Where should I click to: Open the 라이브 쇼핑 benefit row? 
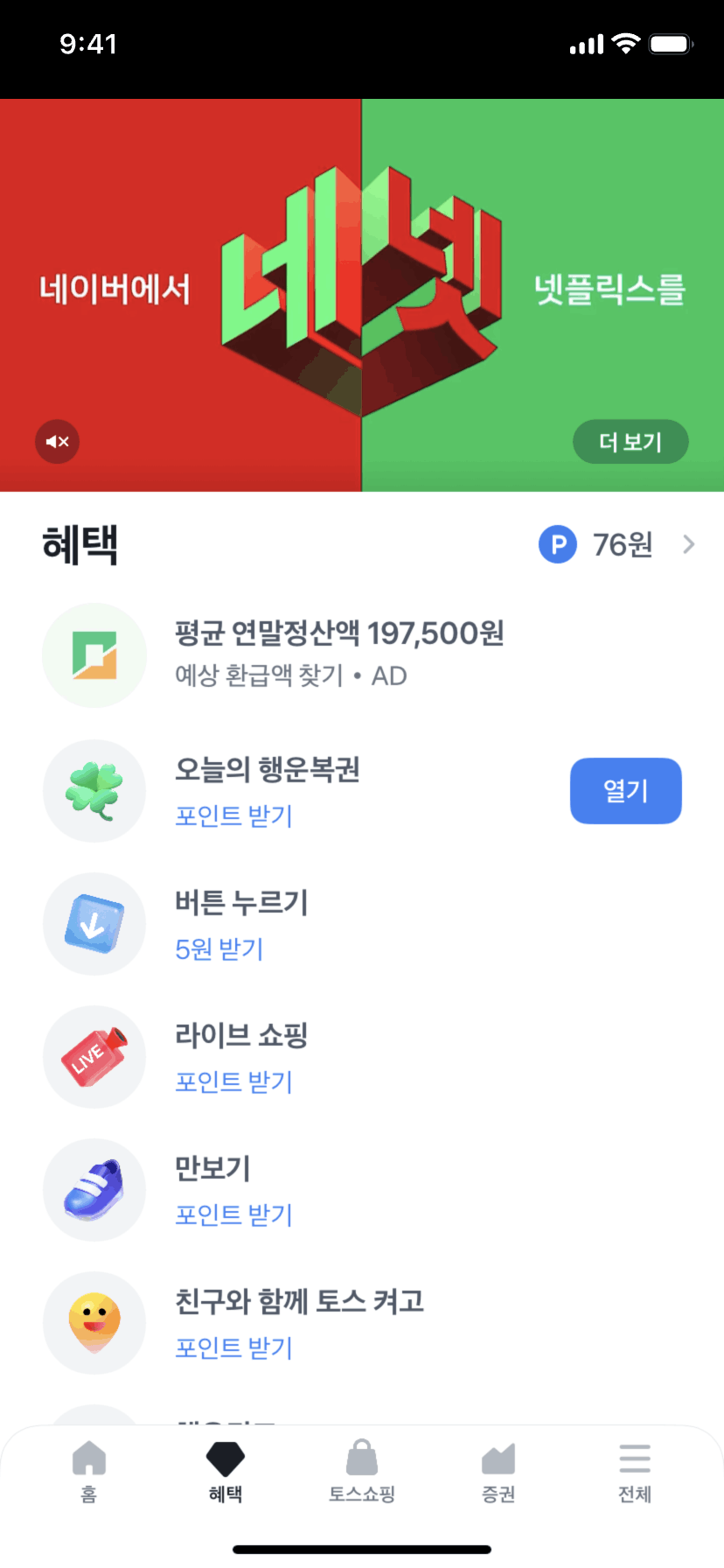362,1057
